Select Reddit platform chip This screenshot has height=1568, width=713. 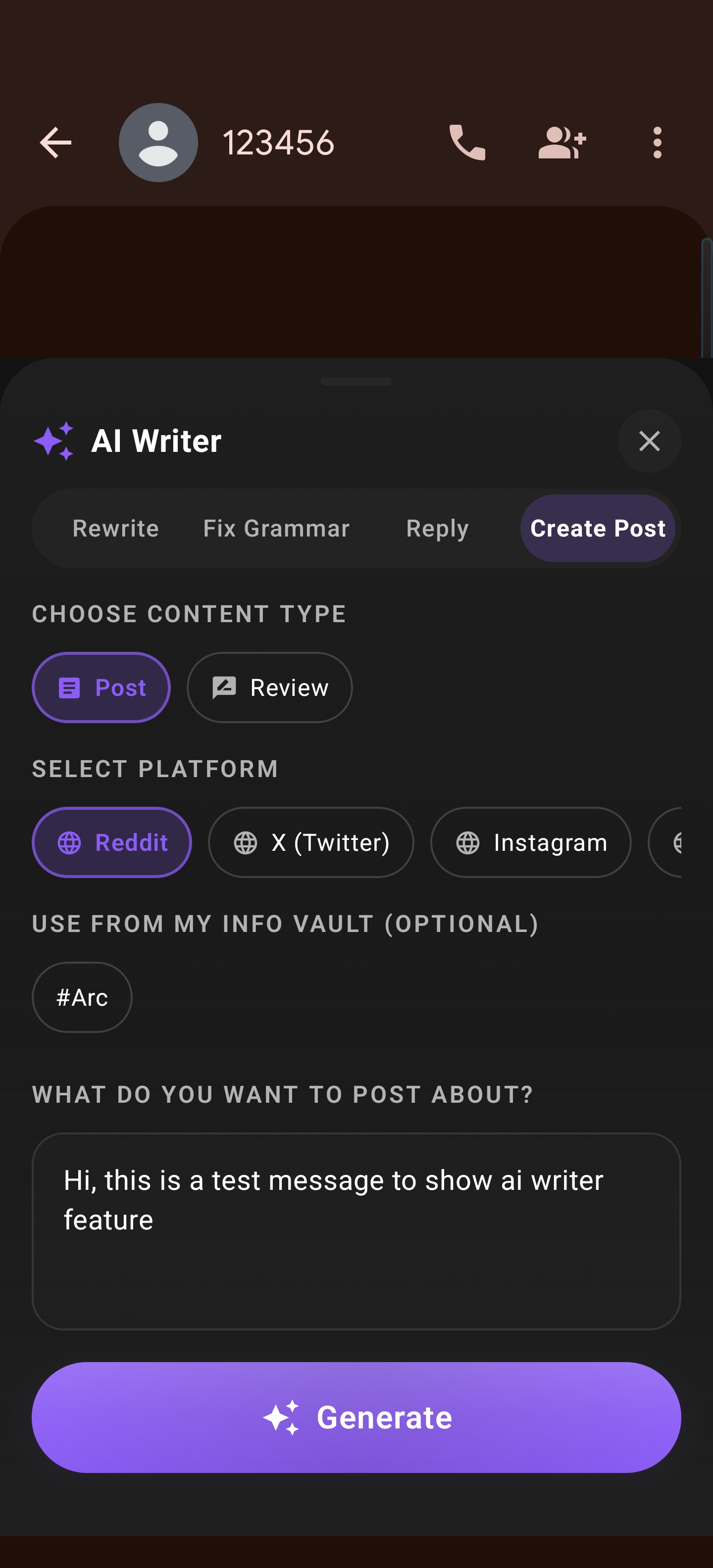click(112, 843)
